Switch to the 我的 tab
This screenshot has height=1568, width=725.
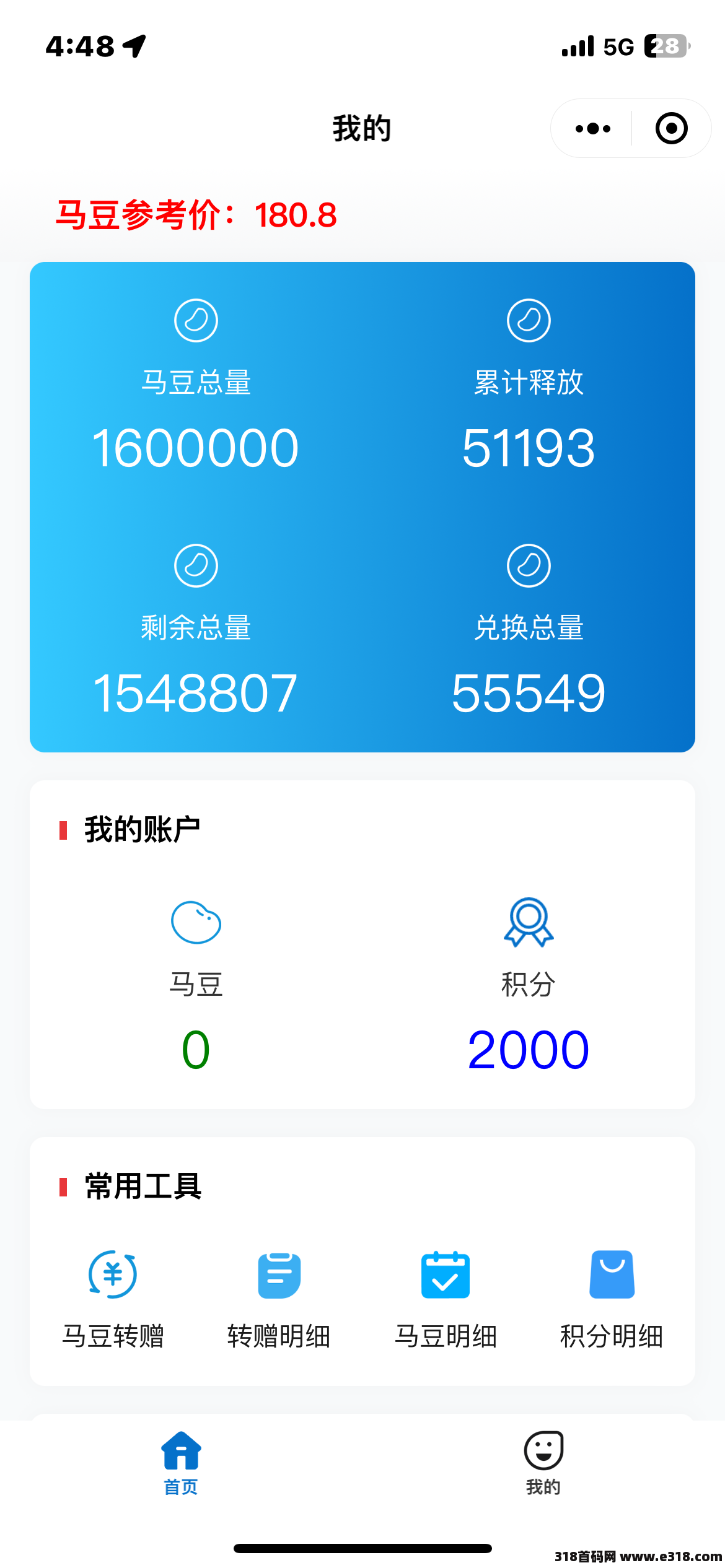pyautogui.click(x=543, y=1464)
